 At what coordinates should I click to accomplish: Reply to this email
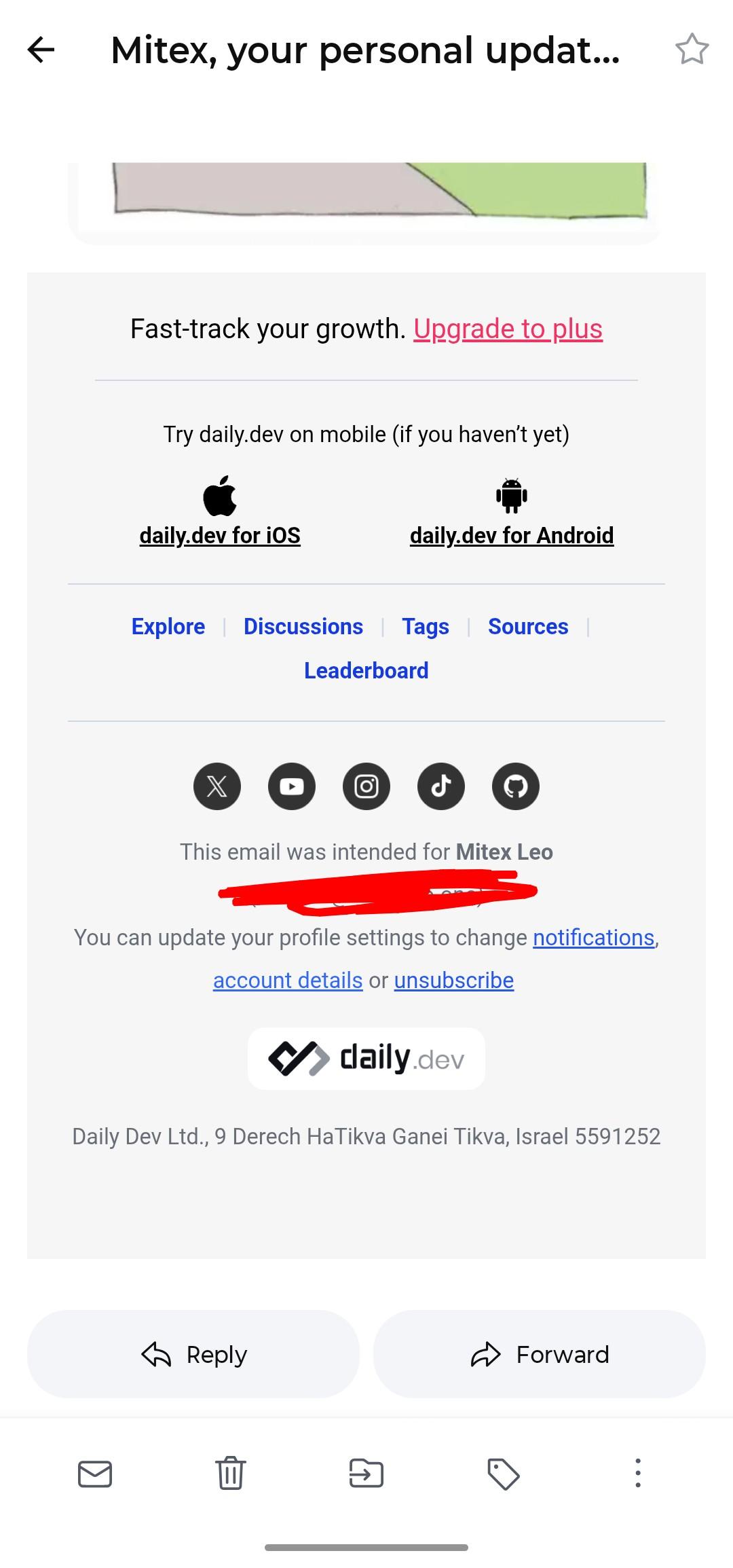click(193, 1354)
